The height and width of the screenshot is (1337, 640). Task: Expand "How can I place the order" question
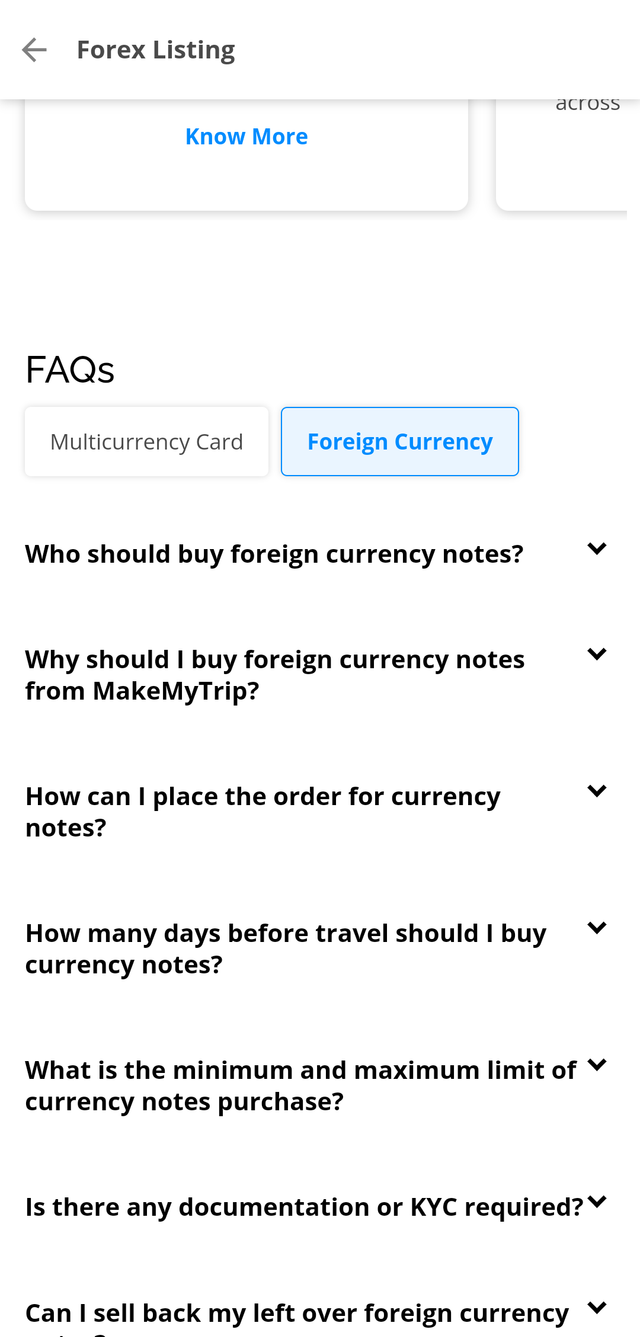point(597,792)
